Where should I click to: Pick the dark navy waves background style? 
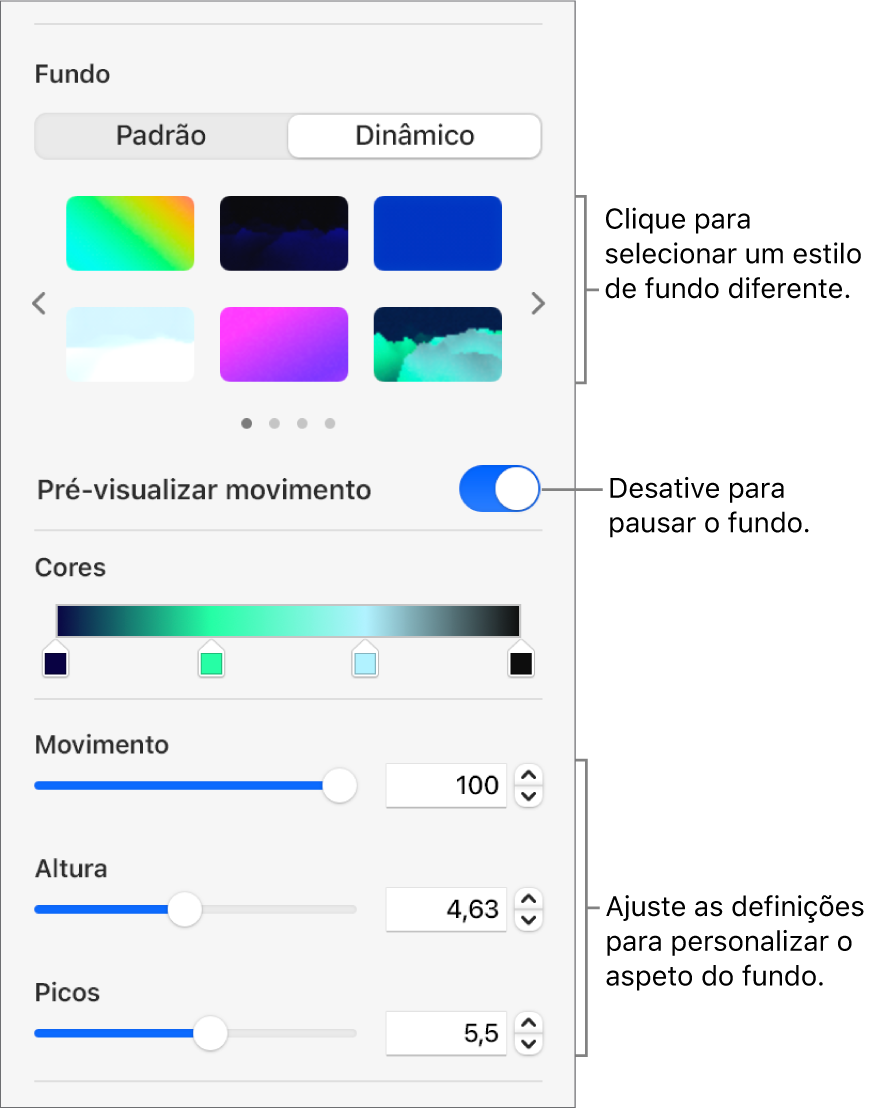point(284,234)
